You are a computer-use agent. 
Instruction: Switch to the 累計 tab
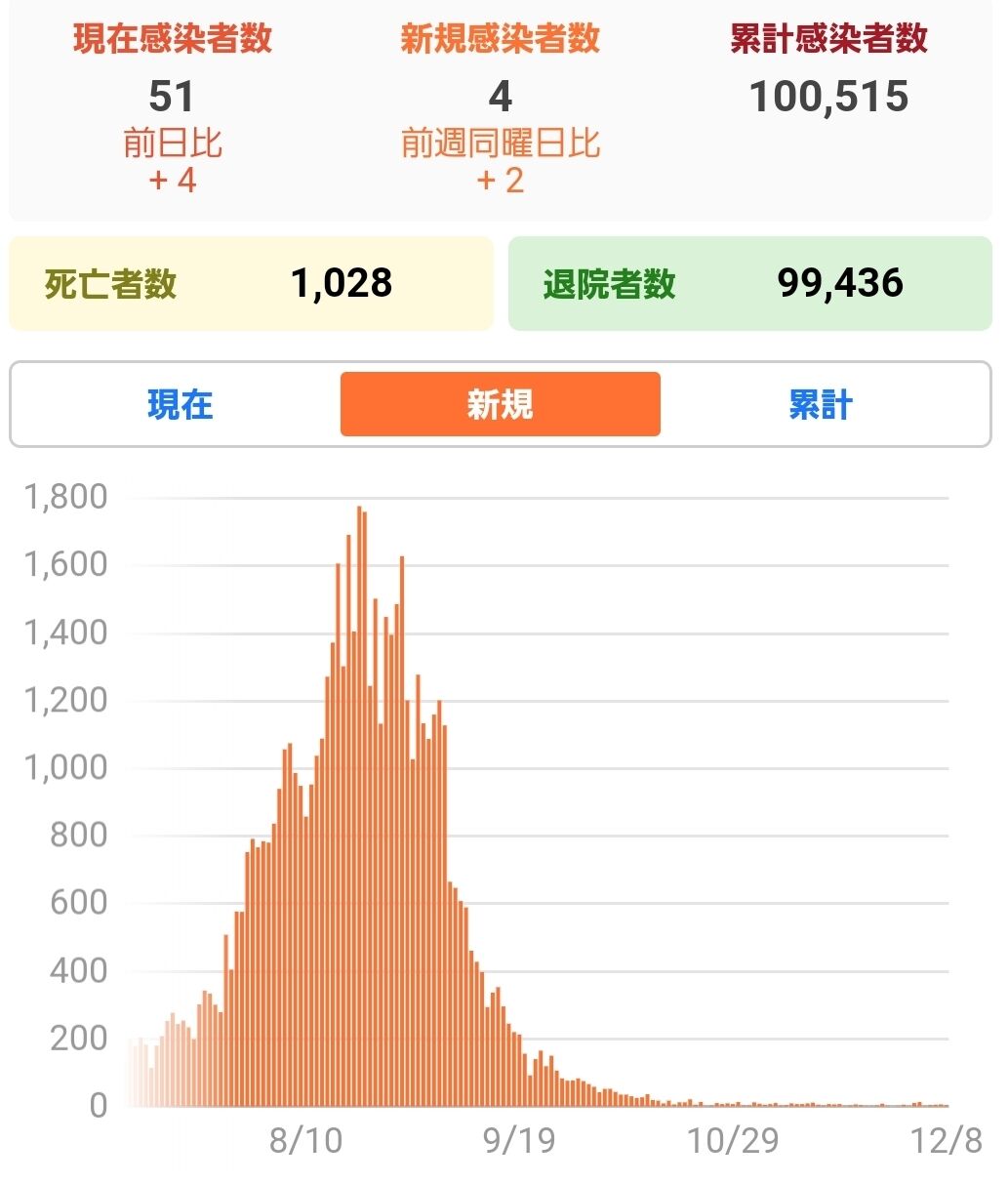click(821, 404)
